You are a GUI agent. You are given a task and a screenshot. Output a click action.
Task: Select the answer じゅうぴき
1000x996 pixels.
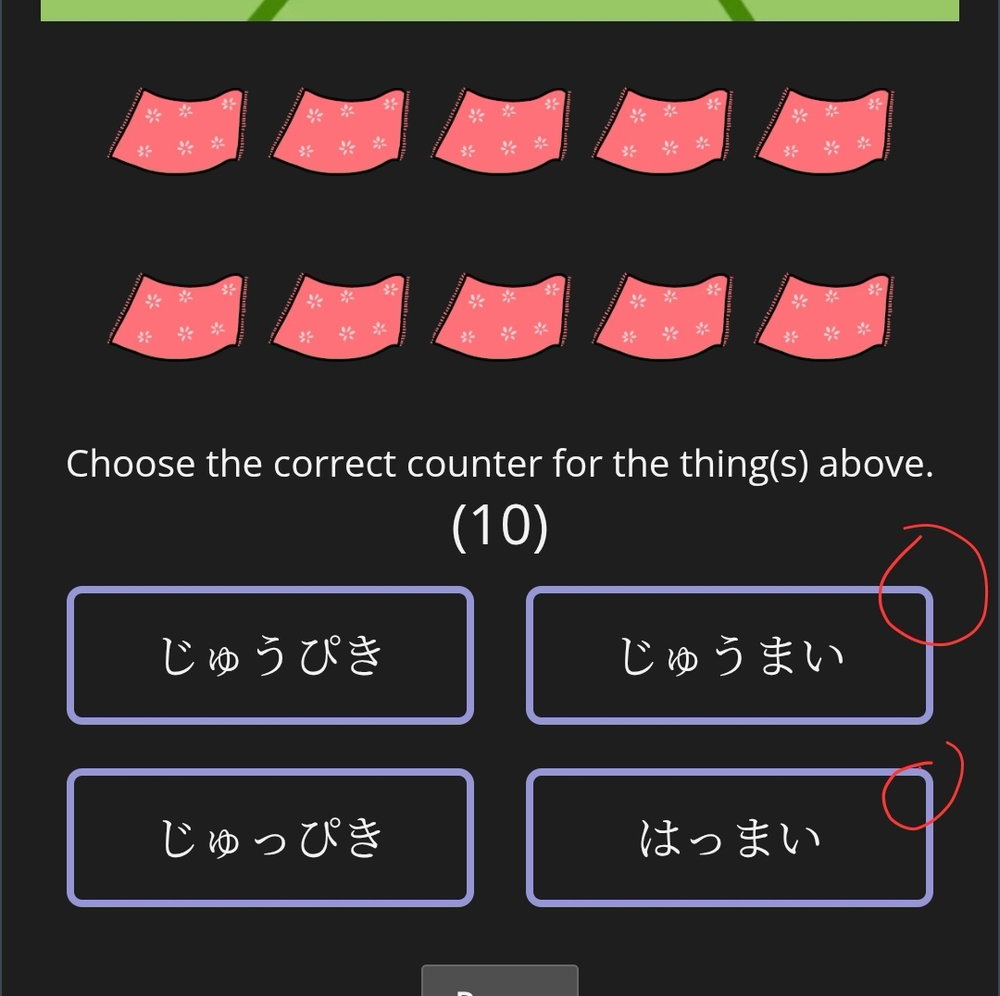pos(270,655)
